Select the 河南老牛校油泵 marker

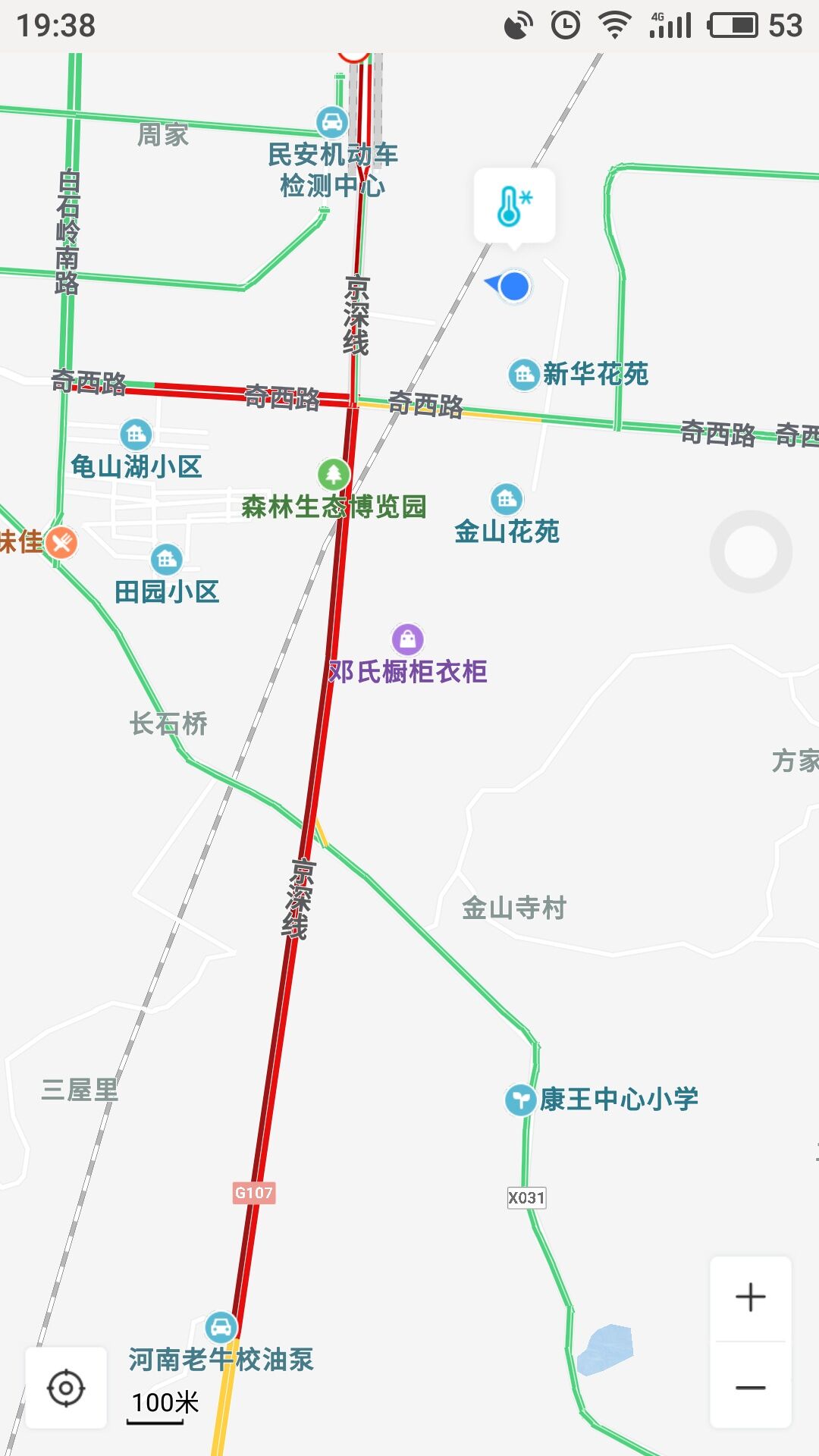(221, 1327)
